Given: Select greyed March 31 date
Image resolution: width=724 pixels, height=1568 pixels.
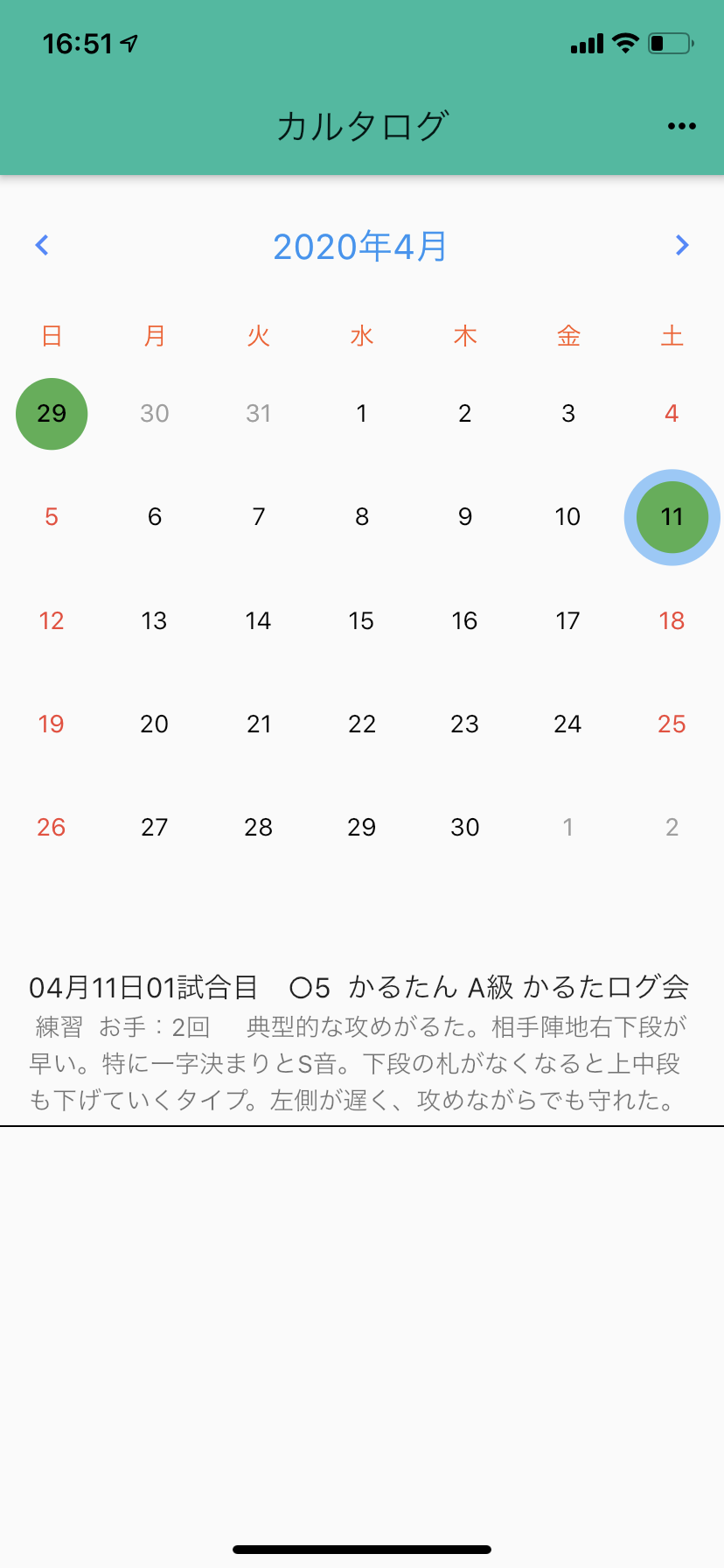Looking at the screenshot, I should click(259, 414).
